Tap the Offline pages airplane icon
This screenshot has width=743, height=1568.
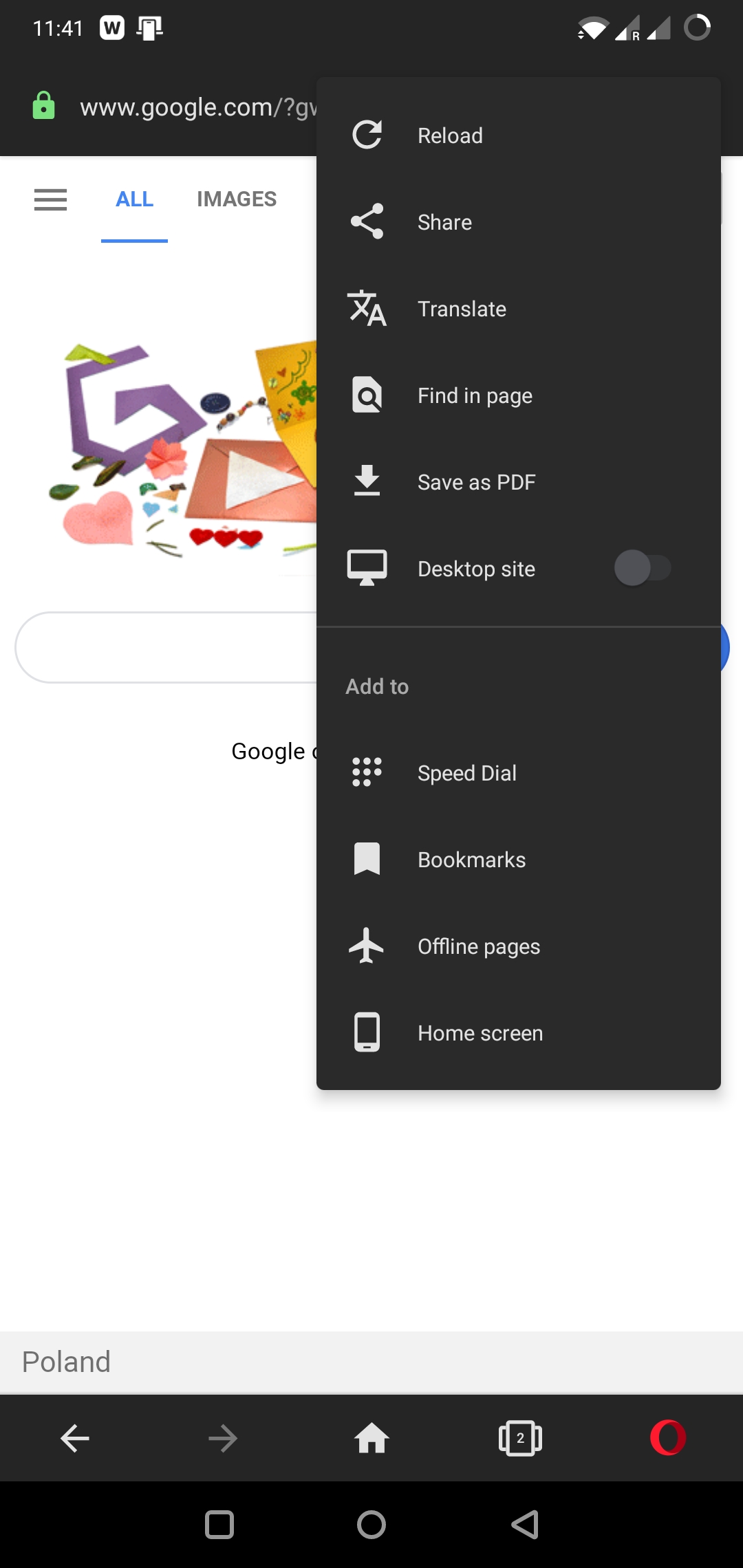tap(367, 946)
